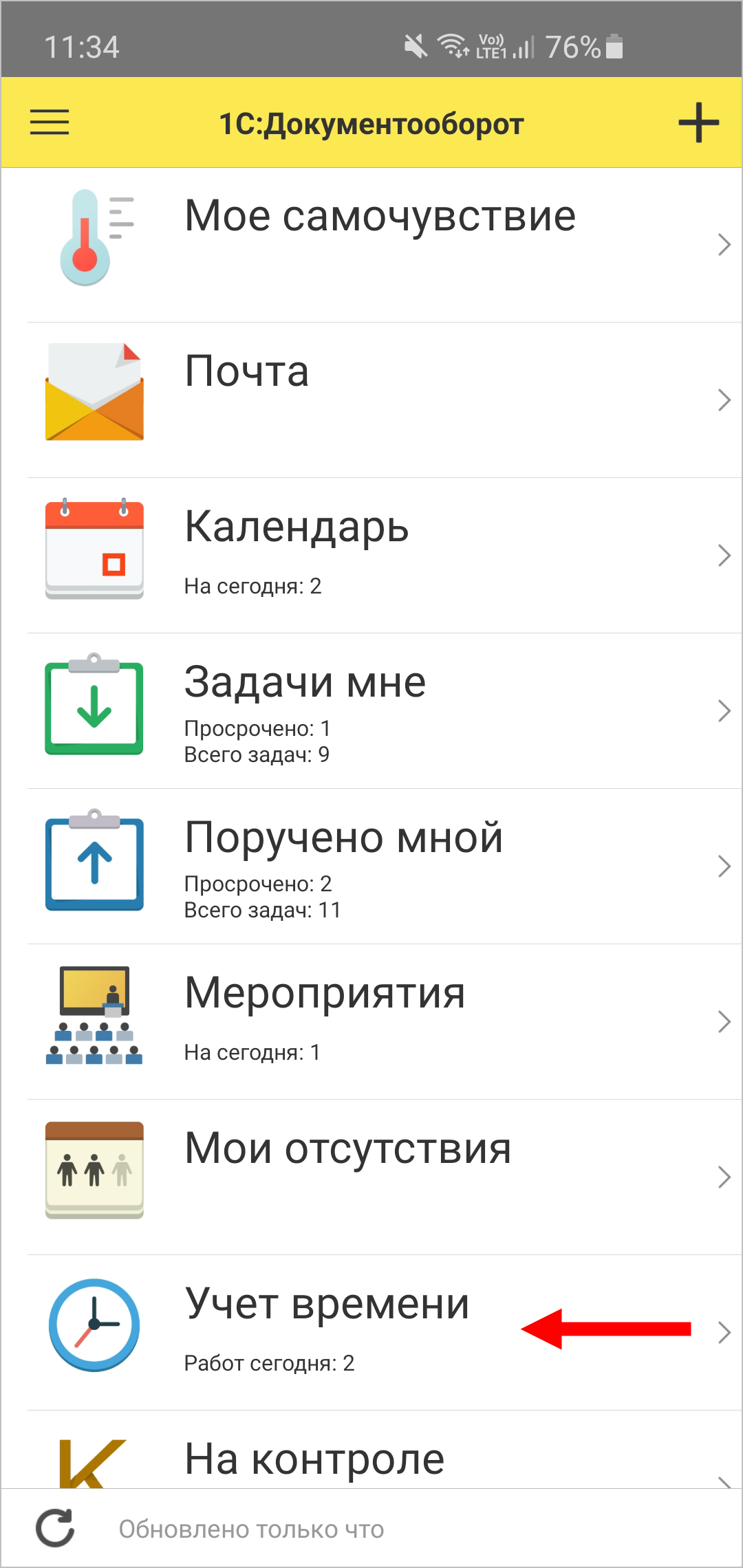Tap the plus icon to add new
The image size is (743, 1568).
coord(698,123)
